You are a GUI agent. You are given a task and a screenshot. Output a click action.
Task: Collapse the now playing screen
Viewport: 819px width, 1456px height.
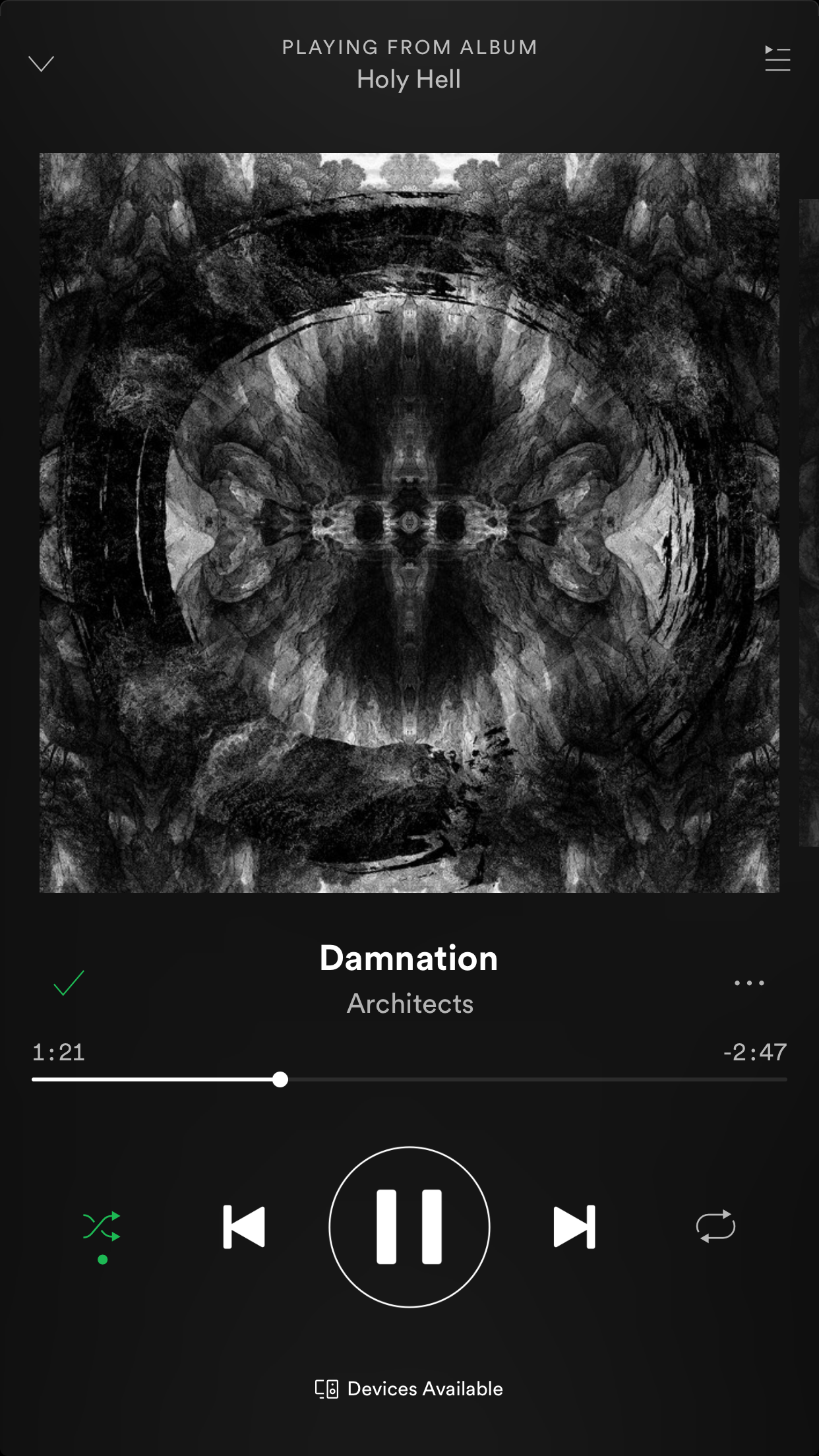coord(41,63)
